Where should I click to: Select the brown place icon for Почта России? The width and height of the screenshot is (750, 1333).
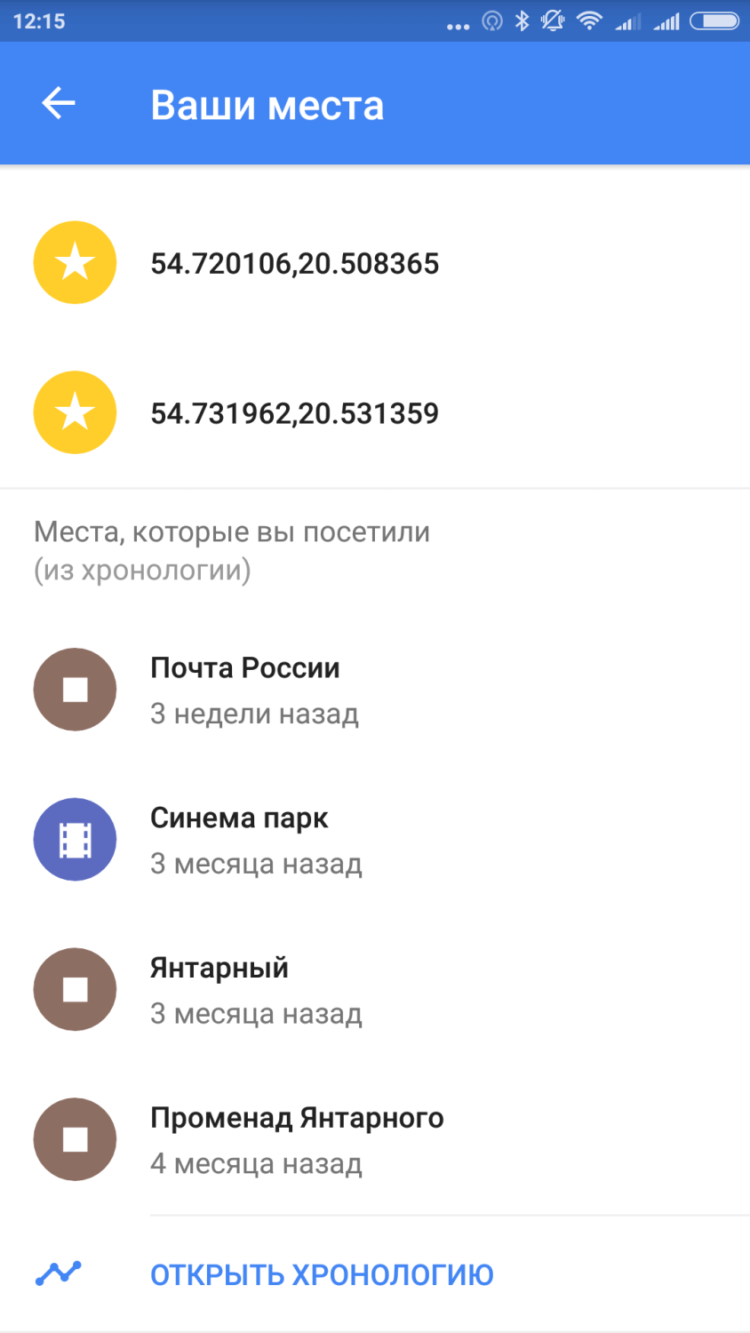[75, 689]
